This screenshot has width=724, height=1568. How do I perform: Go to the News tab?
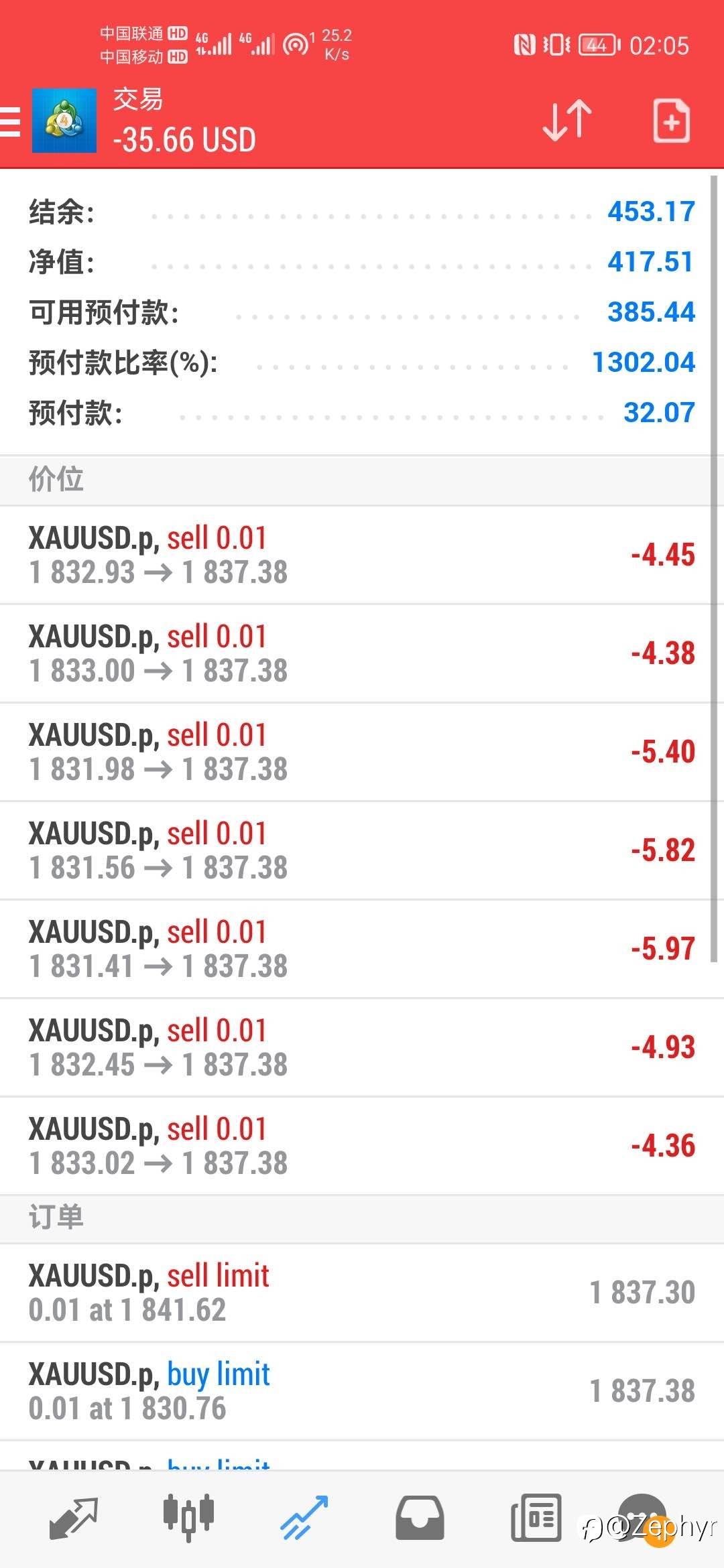tap(535, 1517)
